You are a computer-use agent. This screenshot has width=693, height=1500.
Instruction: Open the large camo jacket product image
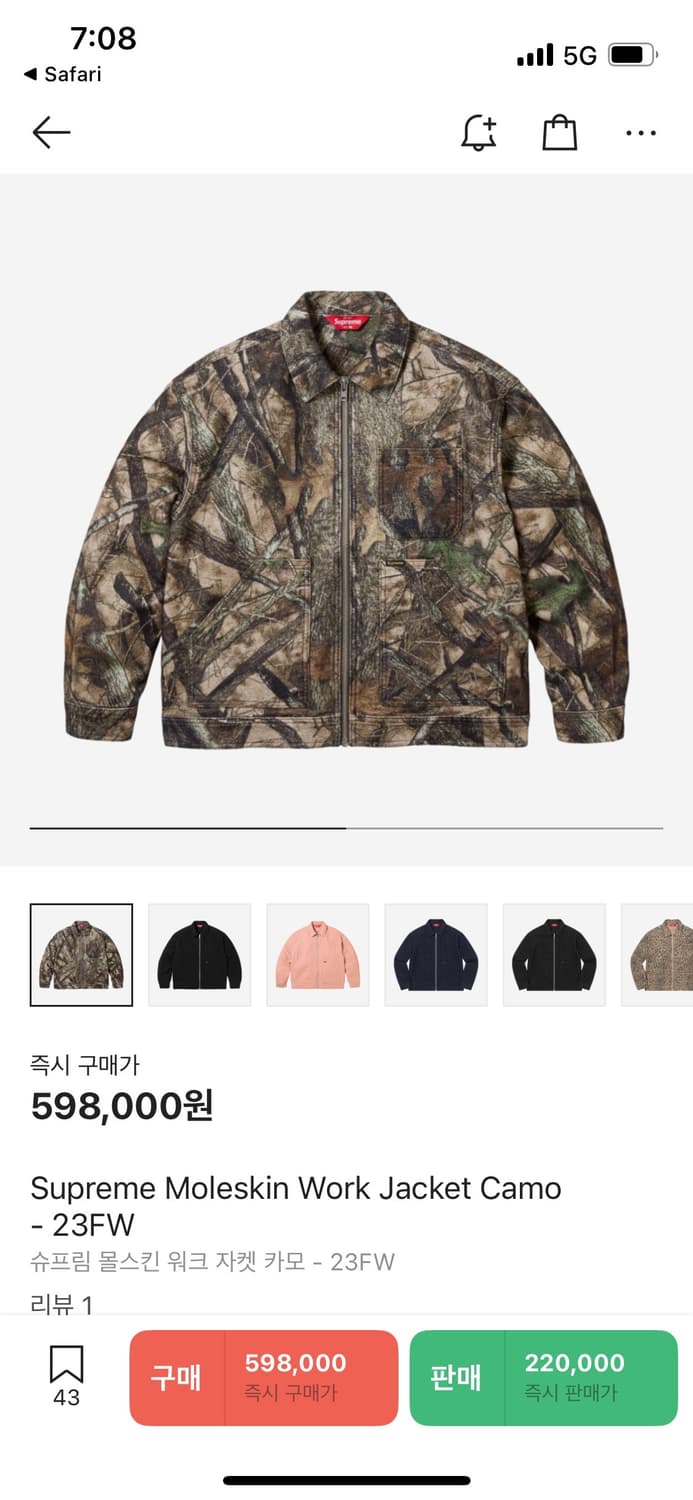pyautogui.click(x=346, y=520)
